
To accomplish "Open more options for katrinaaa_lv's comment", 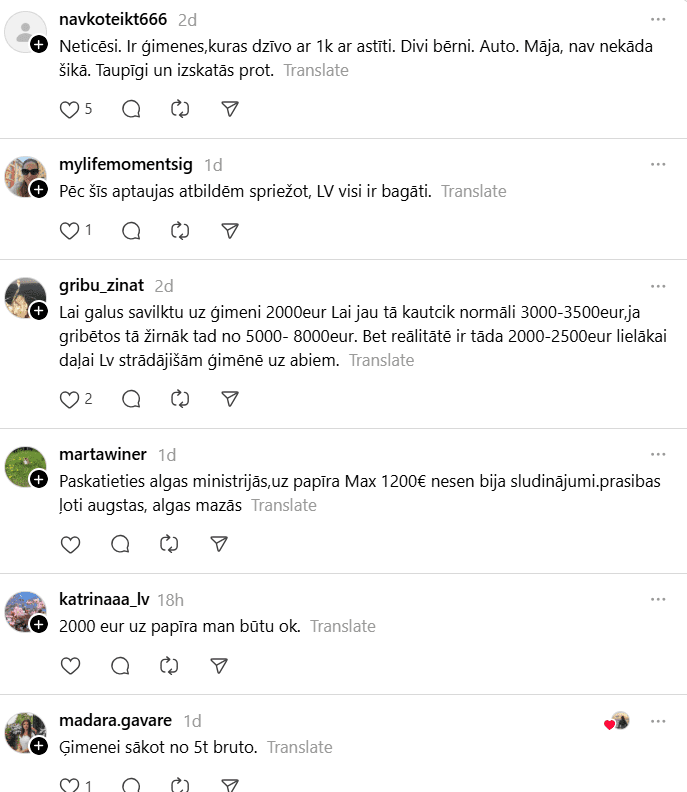I will point(657,600).
